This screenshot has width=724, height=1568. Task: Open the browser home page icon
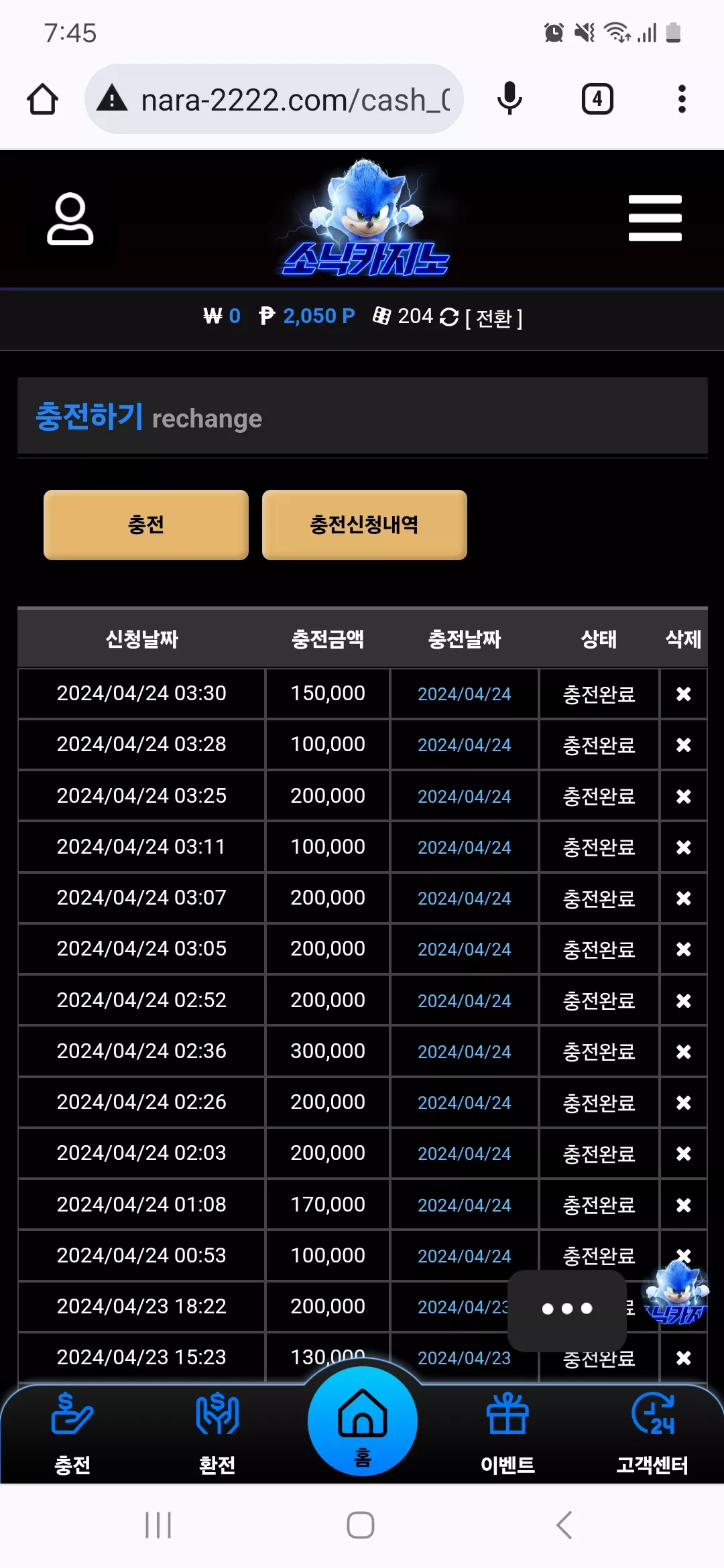tap(42, 99)
